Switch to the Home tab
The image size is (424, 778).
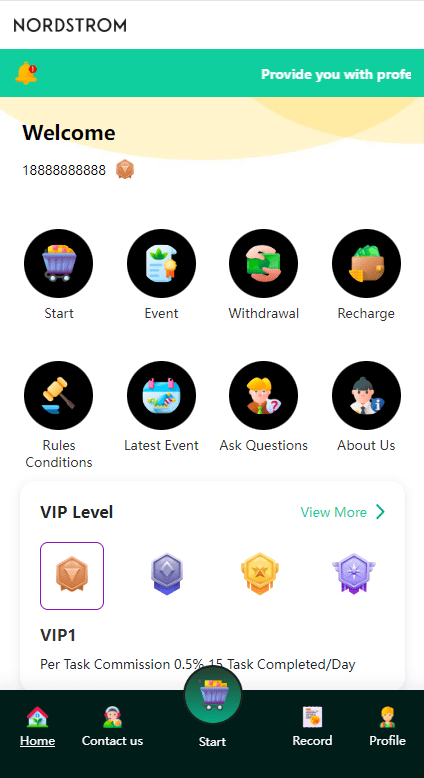tap(37, 727)
